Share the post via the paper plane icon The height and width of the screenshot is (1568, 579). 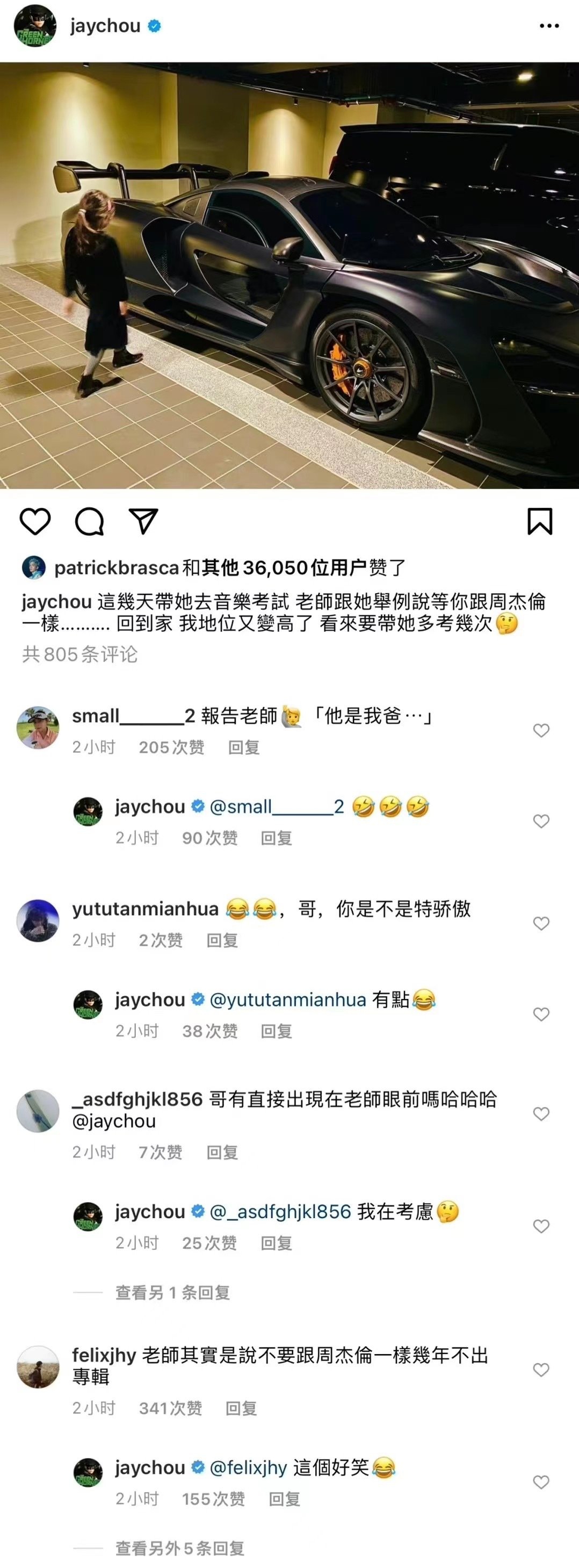[142, 521]
